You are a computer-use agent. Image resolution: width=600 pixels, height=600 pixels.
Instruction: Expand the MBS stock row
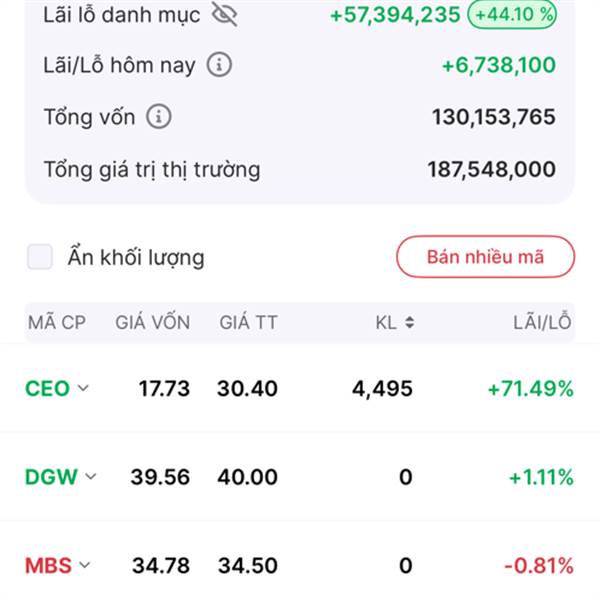click(x=85, y=565)
